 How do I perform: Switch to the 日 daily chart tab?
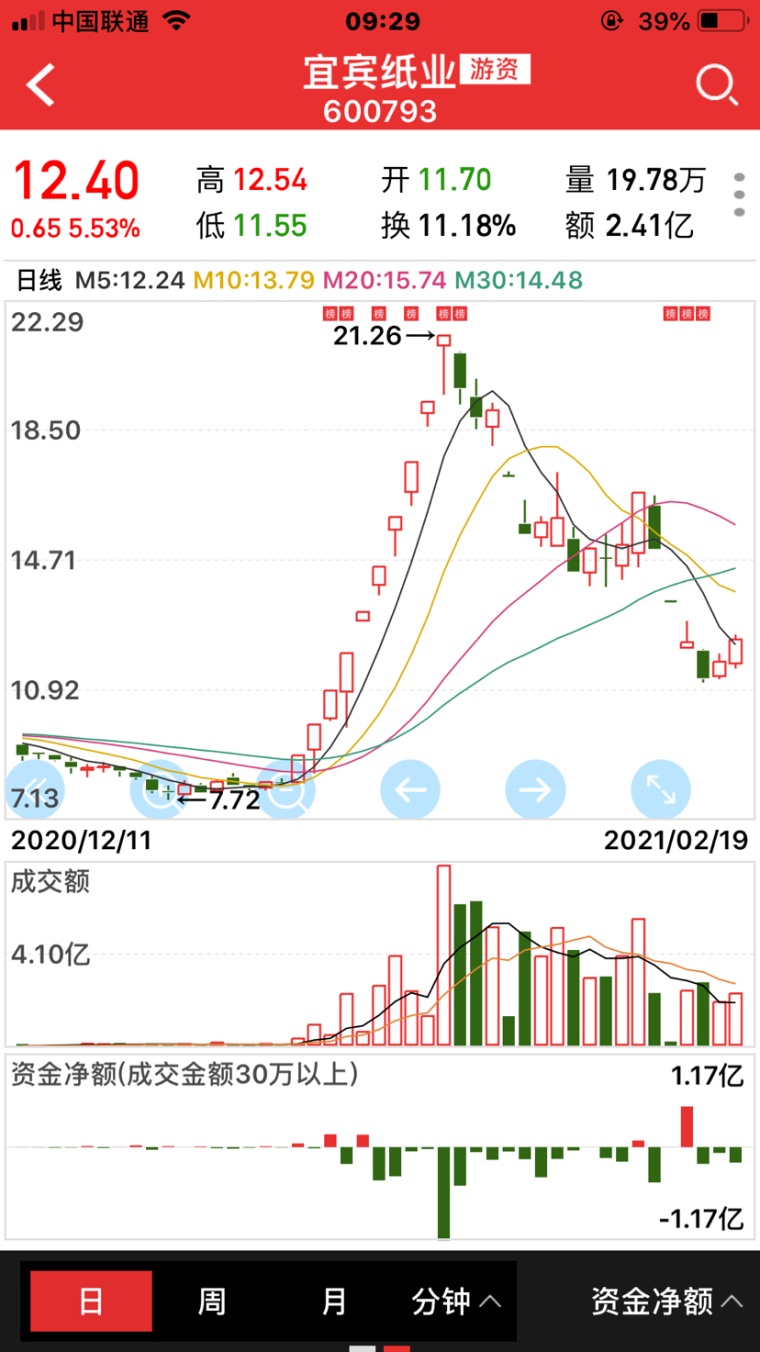click(91, 1301)
